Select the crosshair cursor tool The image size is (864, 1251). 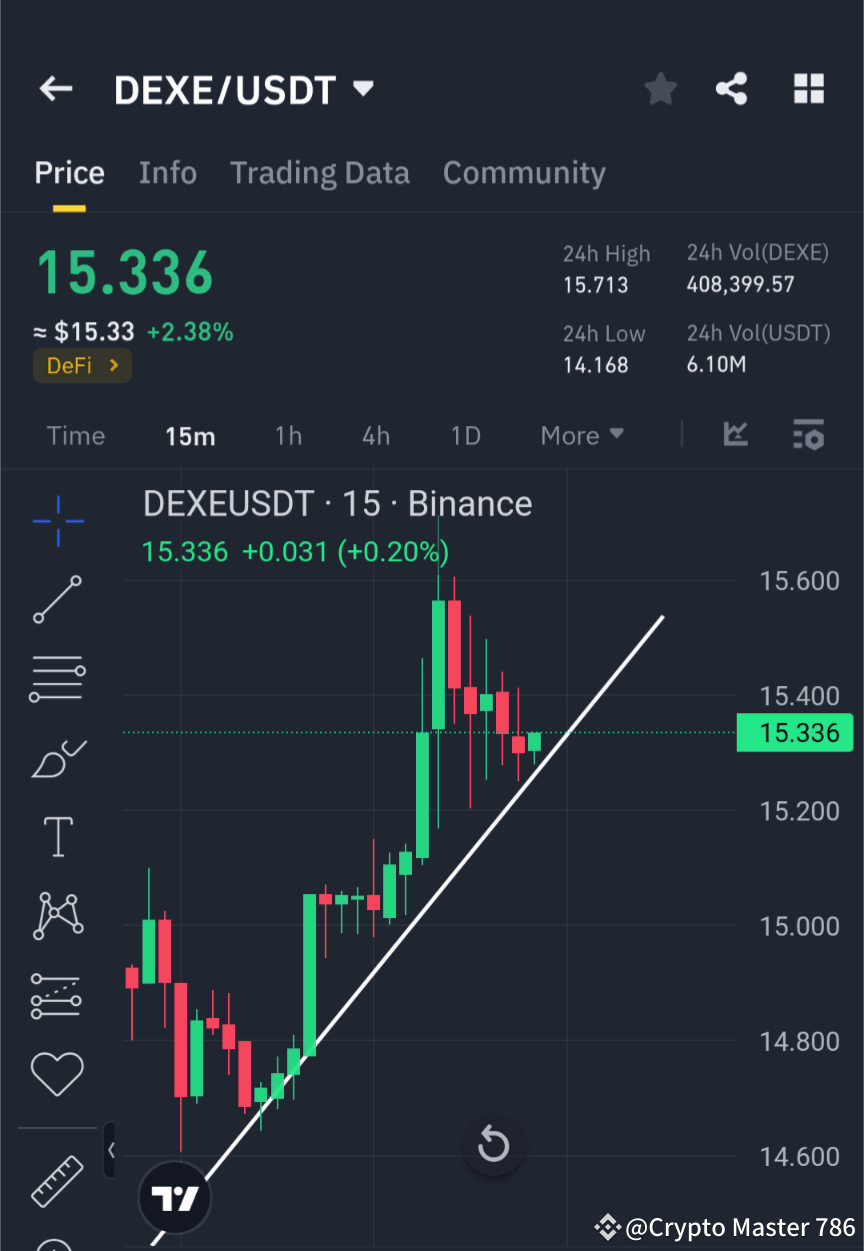pos(57,521)
